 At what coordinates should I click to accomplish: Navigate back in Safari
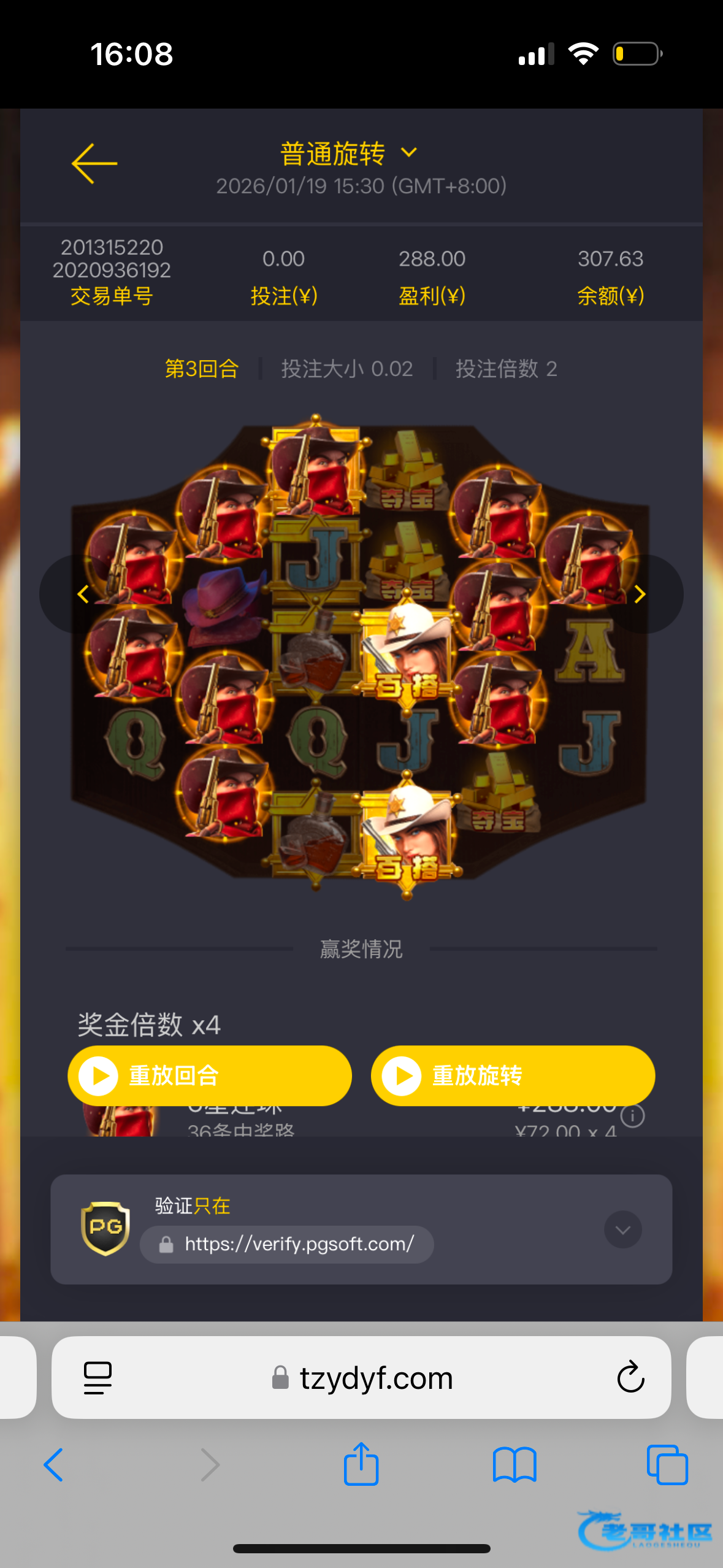(x=54, y=1465)
